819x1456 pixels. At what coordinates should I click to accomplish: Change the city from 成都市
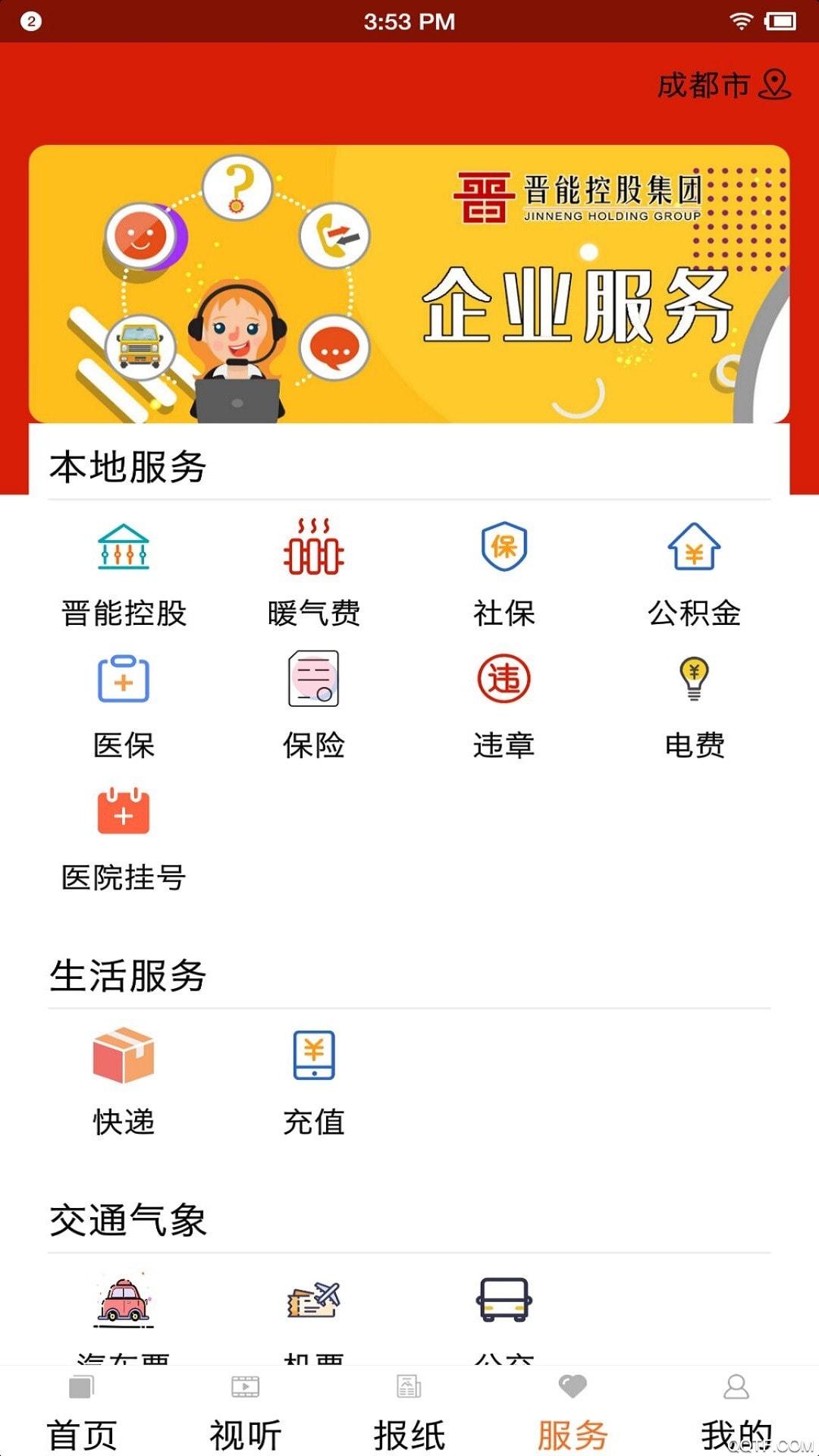point(722,85)
